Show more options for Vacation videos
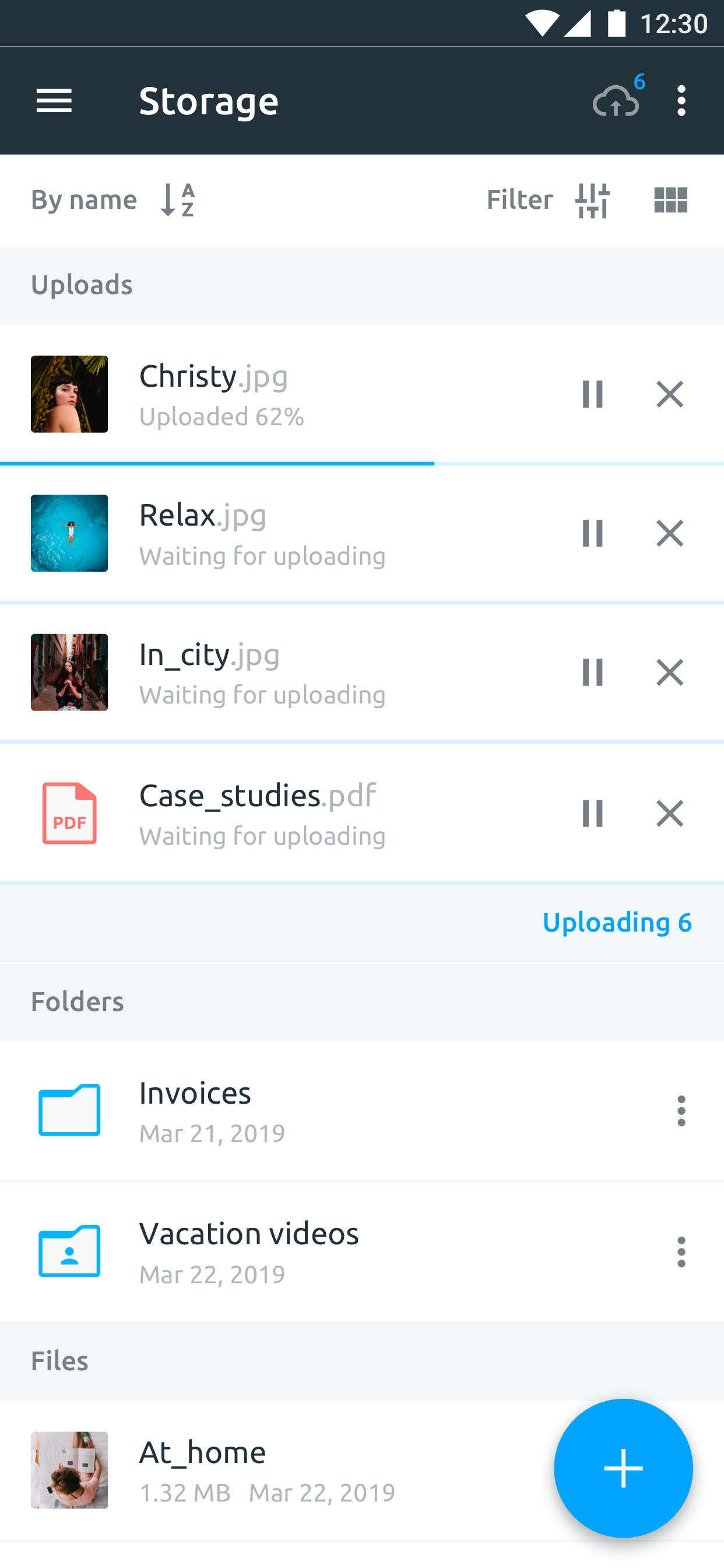Image resolution: width=724 pixels, height=1568 pixels. pyautogui.click(x=681, y=1251)
